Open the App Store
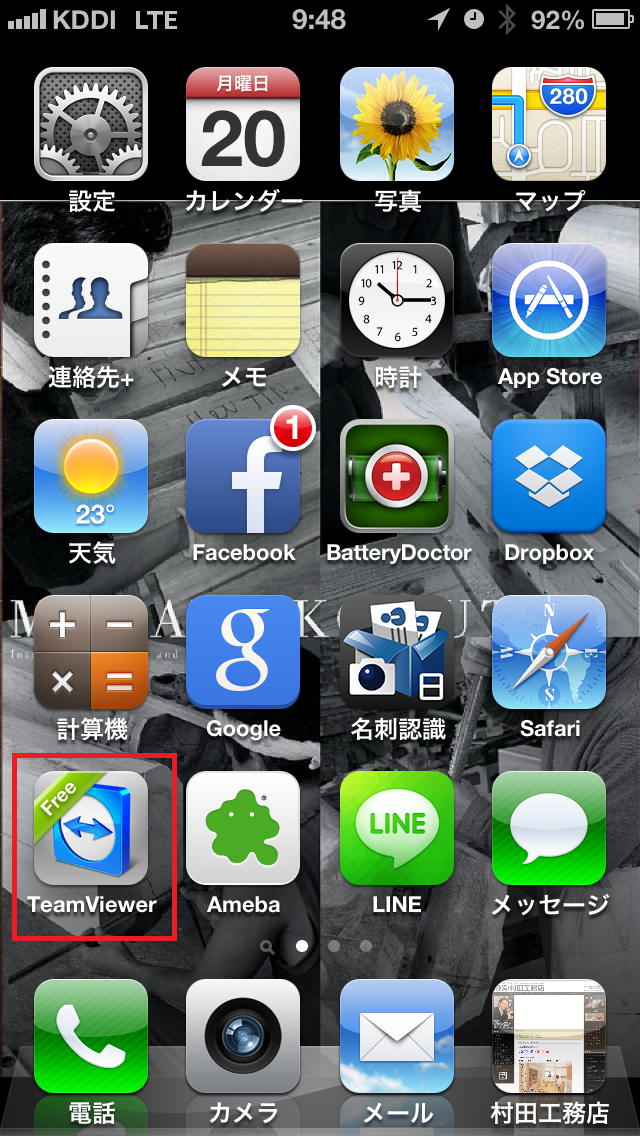The image size is (640, 1136). 549,300
